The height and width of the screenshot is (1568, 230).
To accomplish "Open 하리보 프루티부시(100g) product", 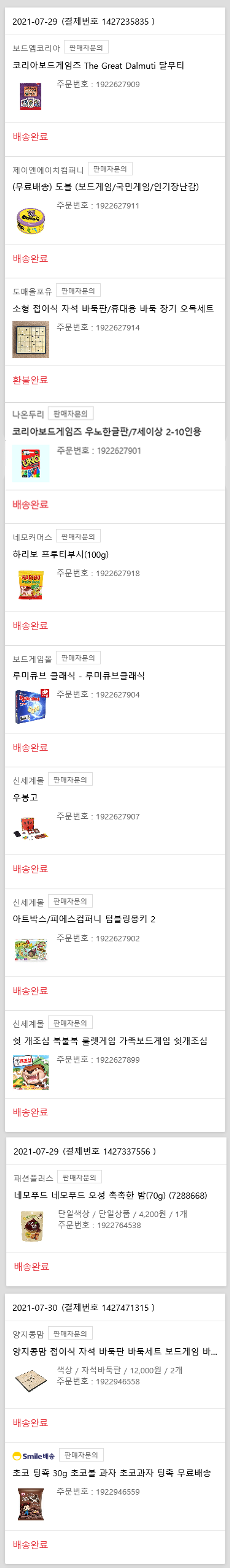I will click(x=61, y=555).
